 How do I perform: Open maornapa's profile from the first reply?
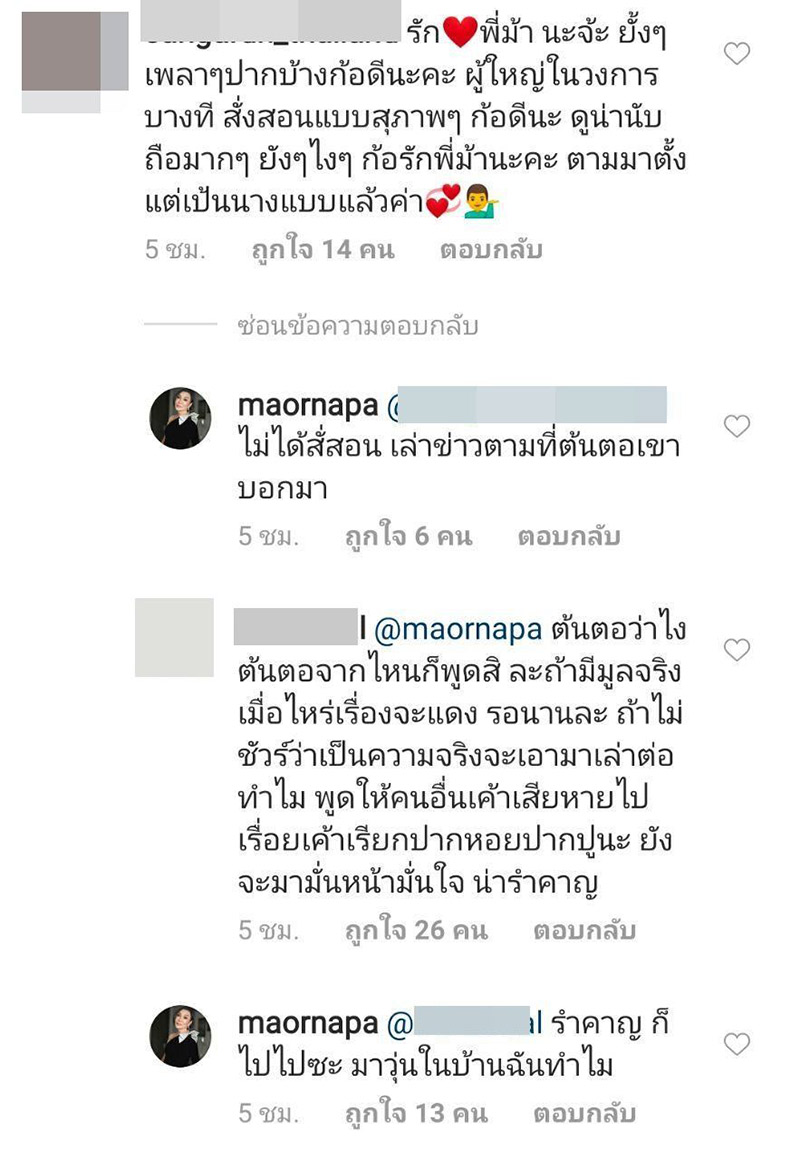pyautogui.click(x=307, y=406)
